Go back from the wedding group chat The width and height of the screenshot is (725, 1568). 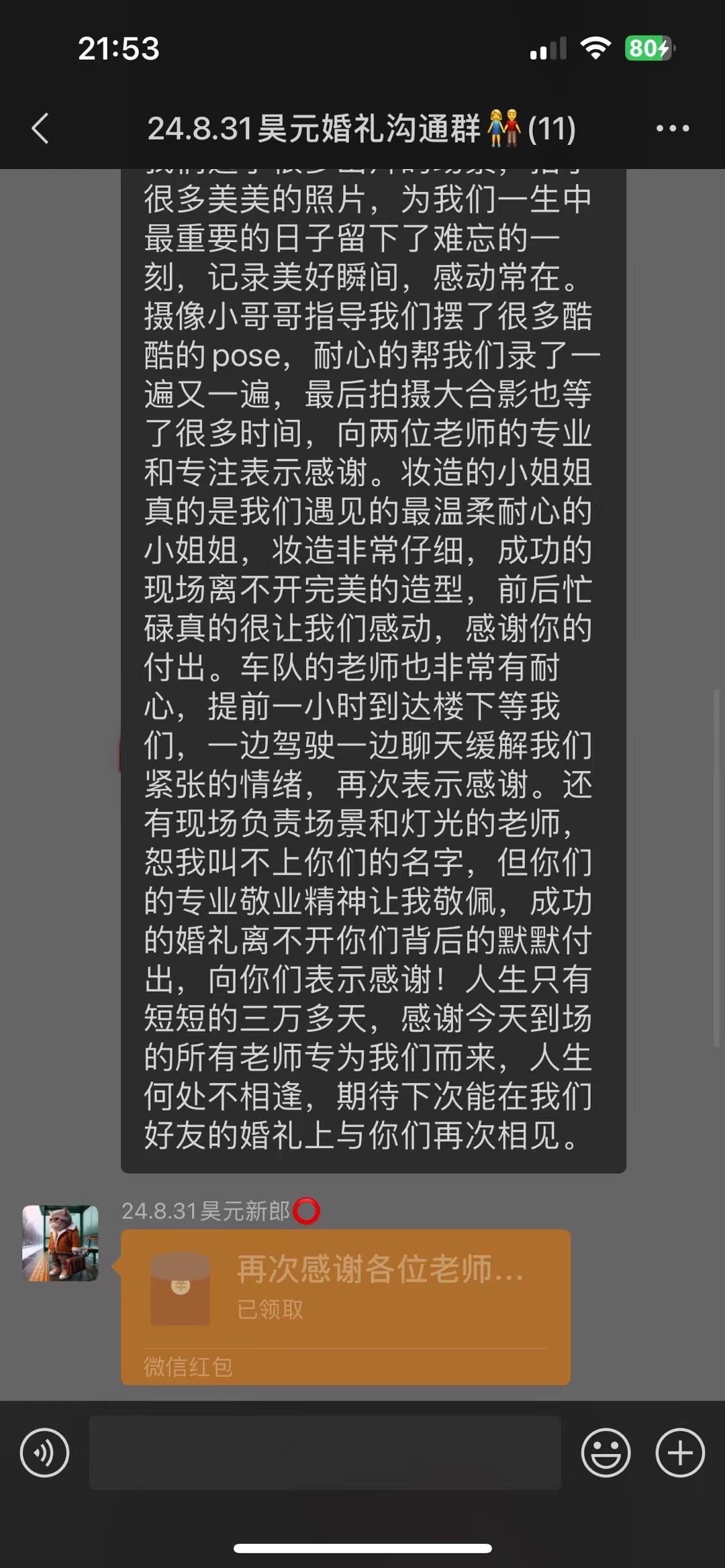coord(40,128)
